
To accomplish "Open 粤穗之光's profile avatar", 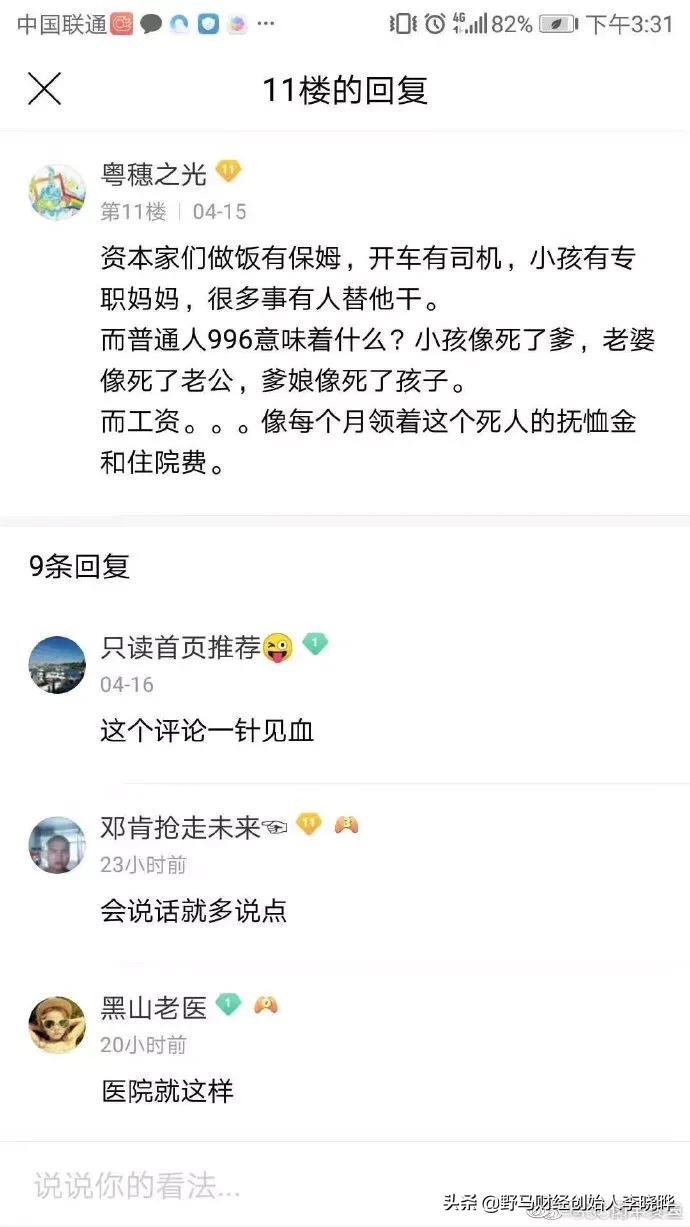I will pos(57,192).
